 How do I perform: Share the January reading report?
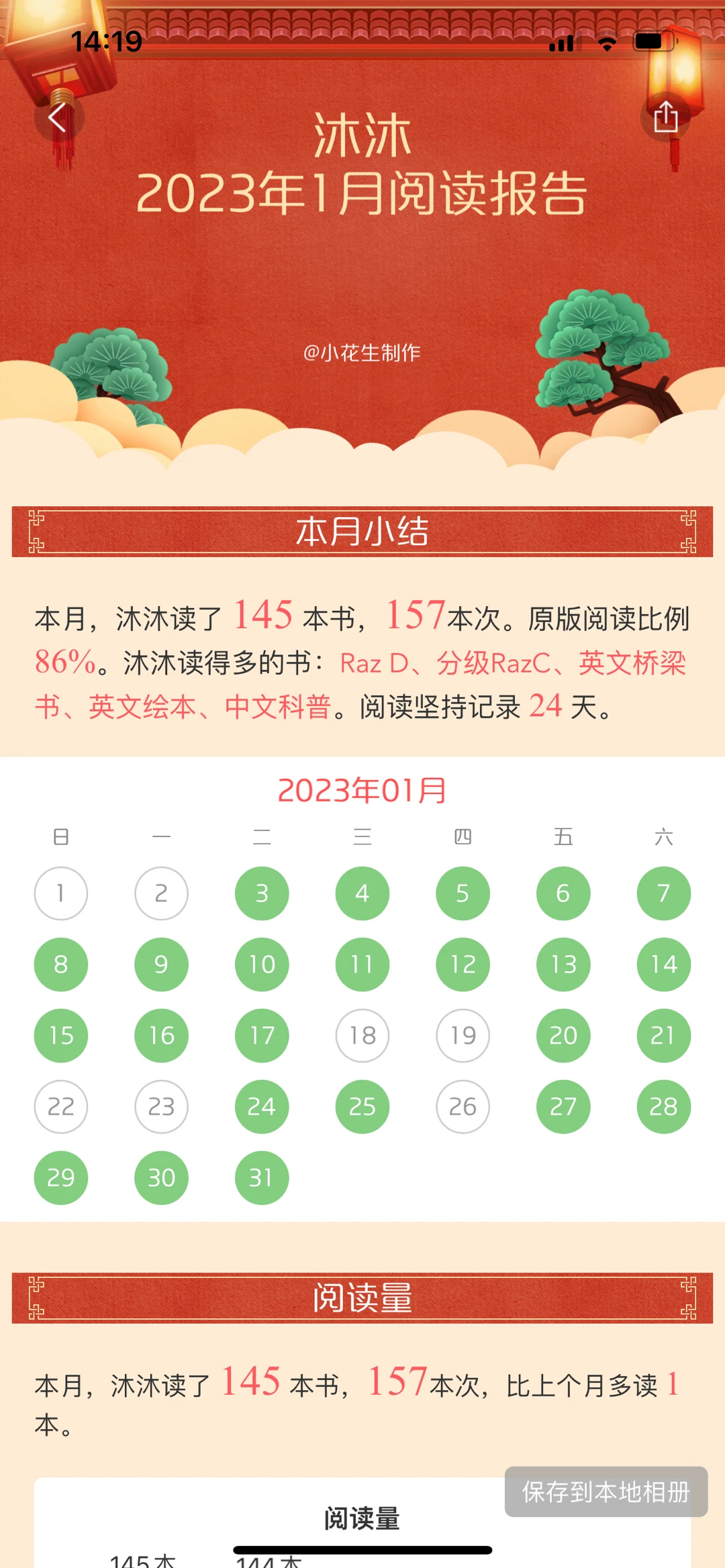coord(665,117)
